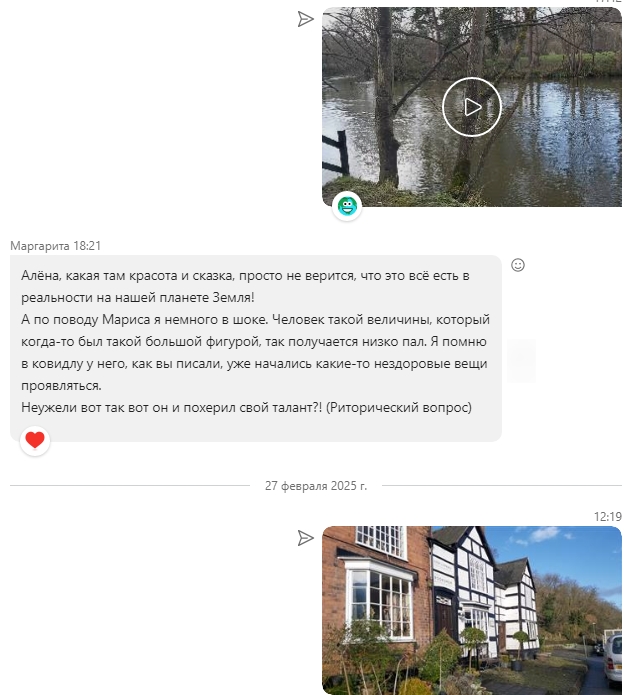Viewport: 632px width, 695px height.
Task: Open the photo of black-and-white houses
Action: [471, 610]
